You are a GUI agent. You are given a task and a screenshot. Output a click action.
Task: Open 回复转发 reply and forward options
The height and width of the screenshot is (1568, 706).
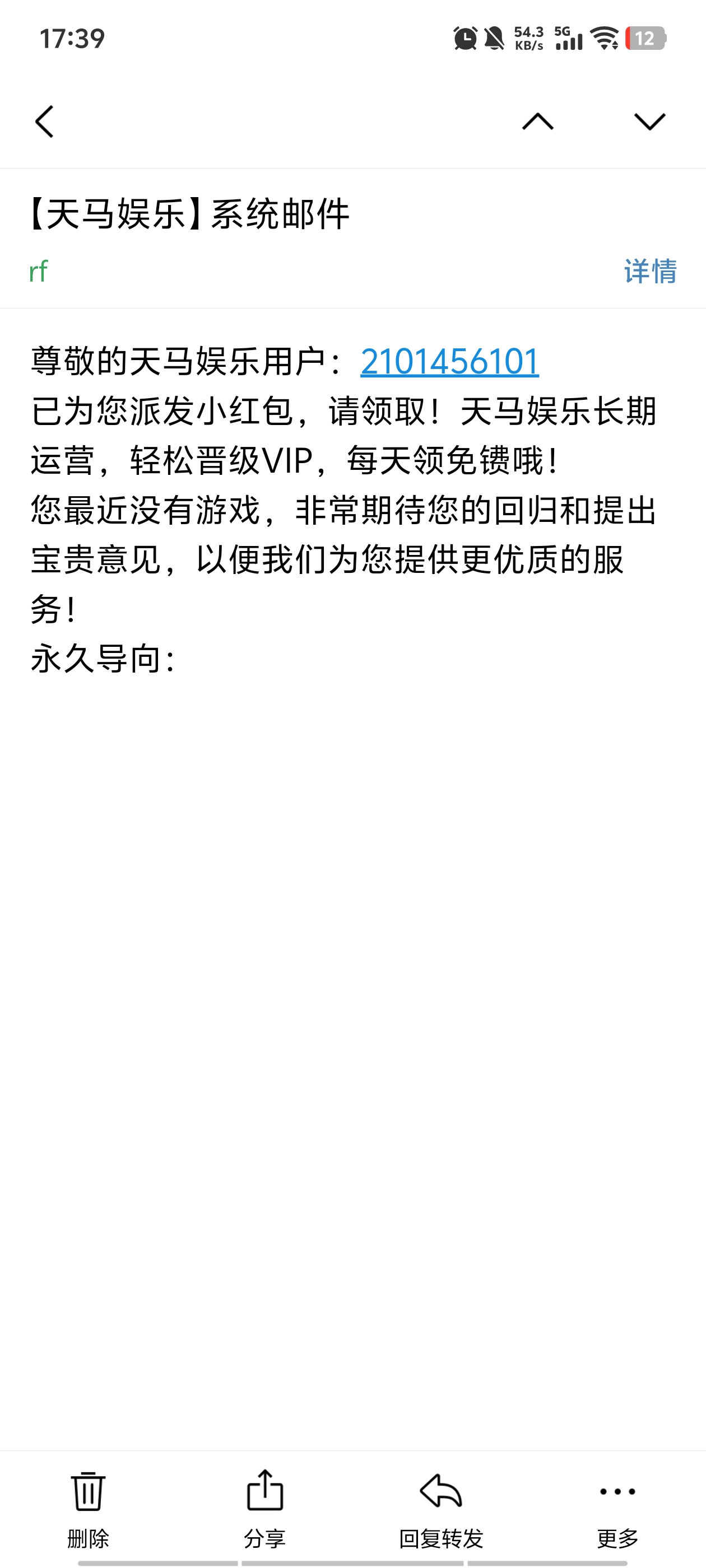[x=441, y=1508]
